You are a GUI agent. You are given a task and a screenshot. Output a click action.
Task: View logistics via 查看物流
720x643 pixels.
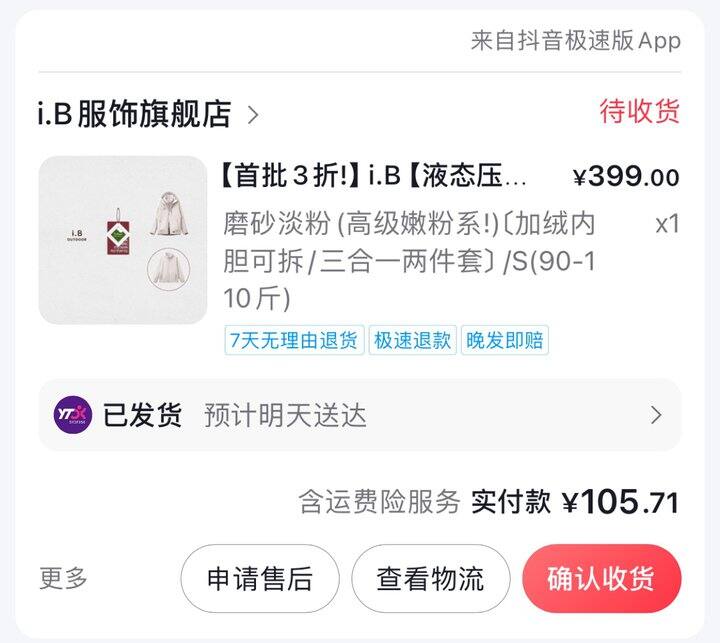[x=430, y=578]
